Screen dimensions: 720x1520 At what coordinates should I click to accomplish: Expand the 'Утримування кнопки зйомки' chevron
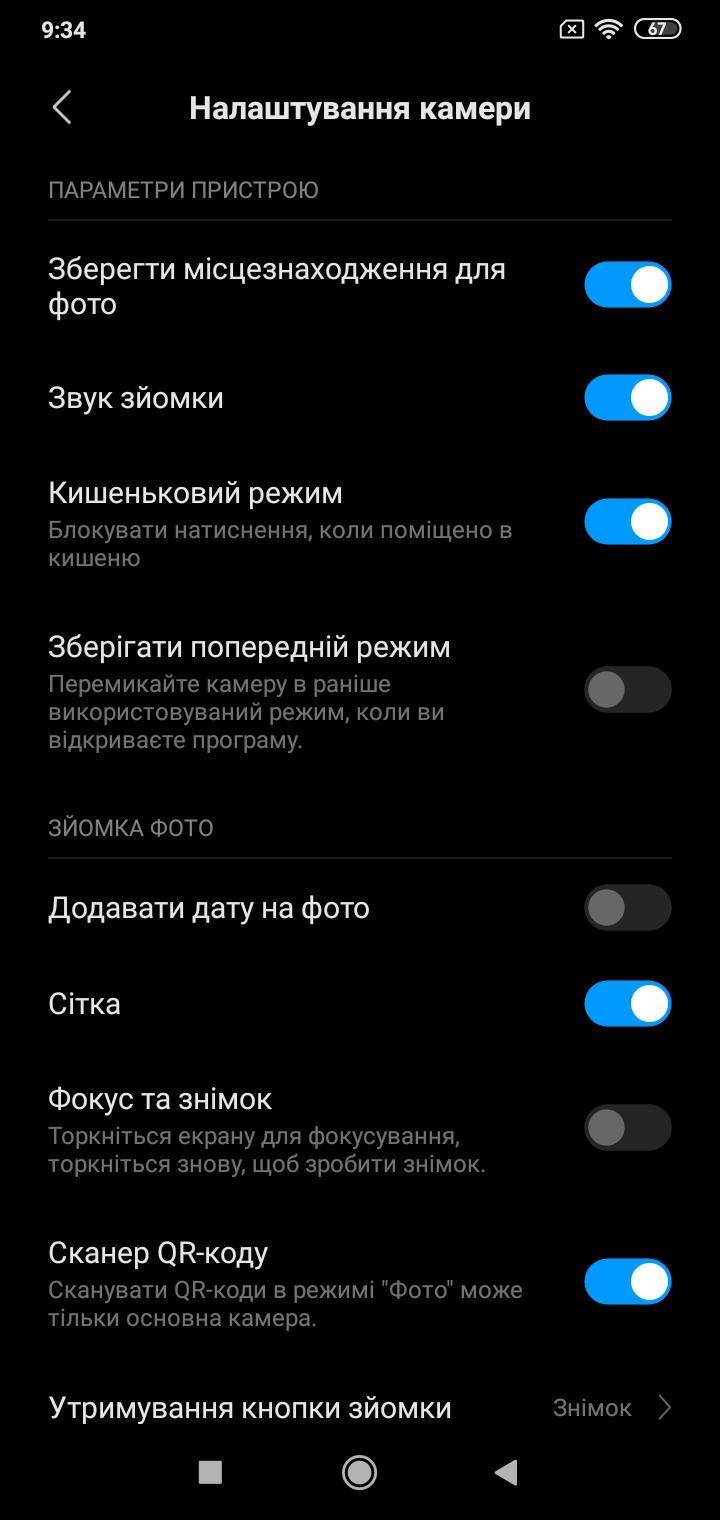tap(664, 1407)
